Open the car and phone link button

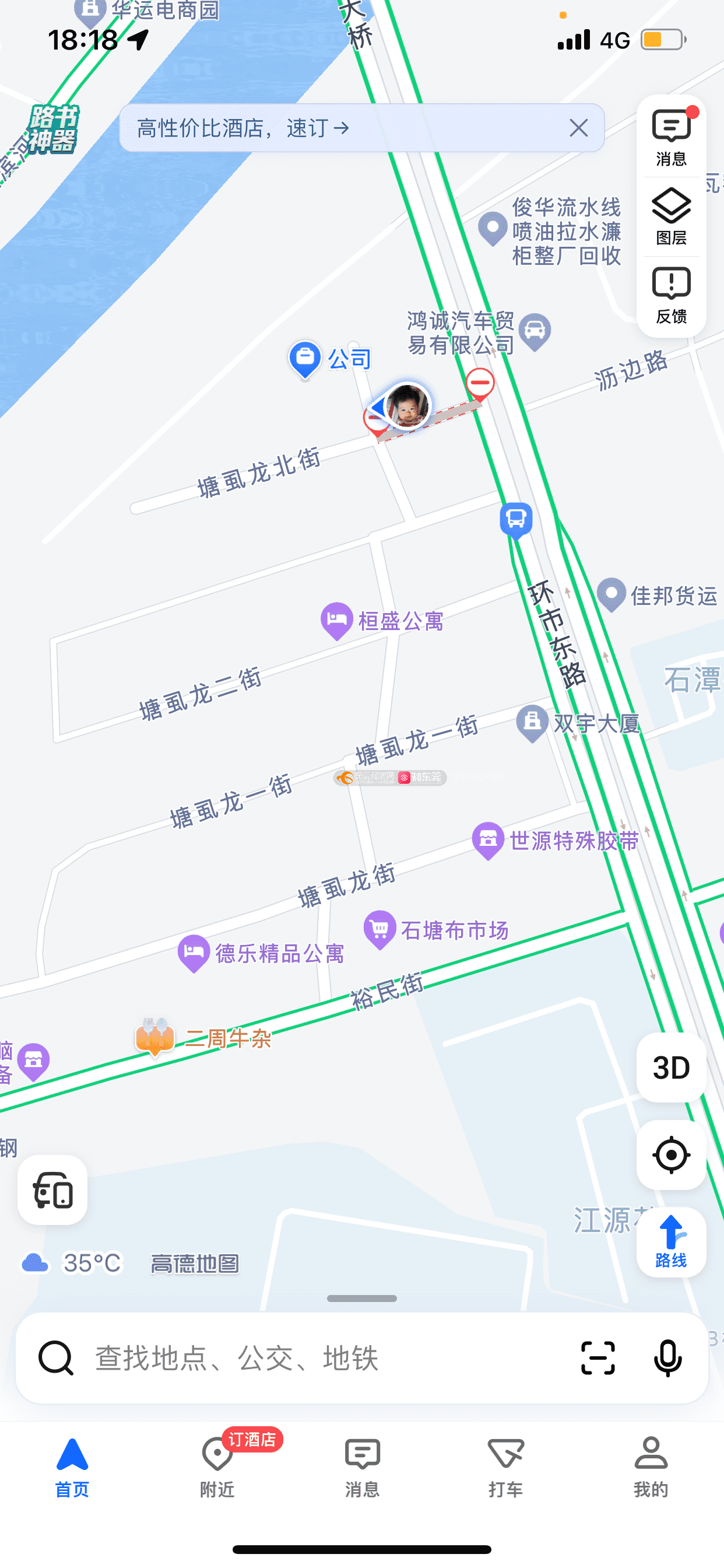pyautogui.click(x=52, y=1190)
